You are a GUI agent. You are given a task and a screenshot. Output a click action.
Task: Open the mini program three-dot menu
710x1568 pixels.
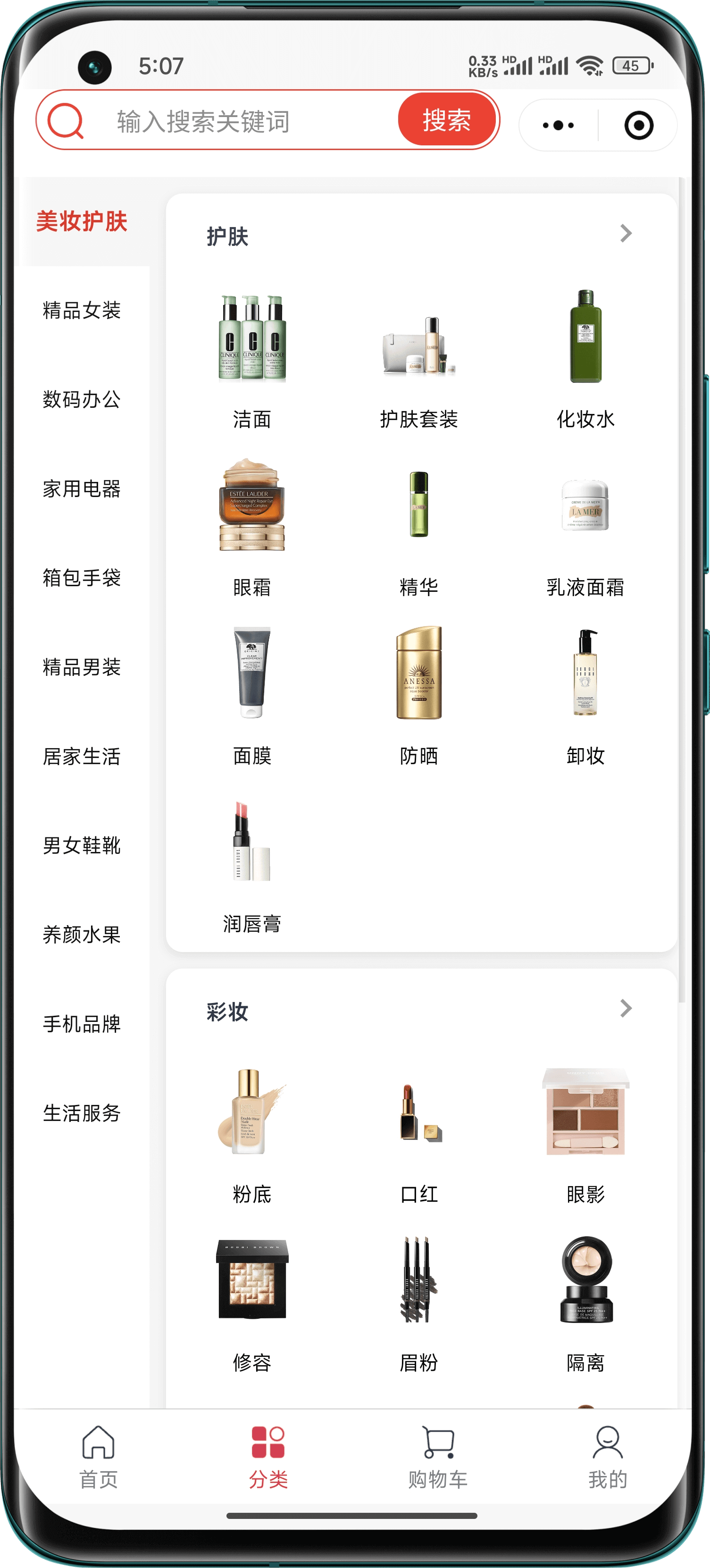pos(558,126)
